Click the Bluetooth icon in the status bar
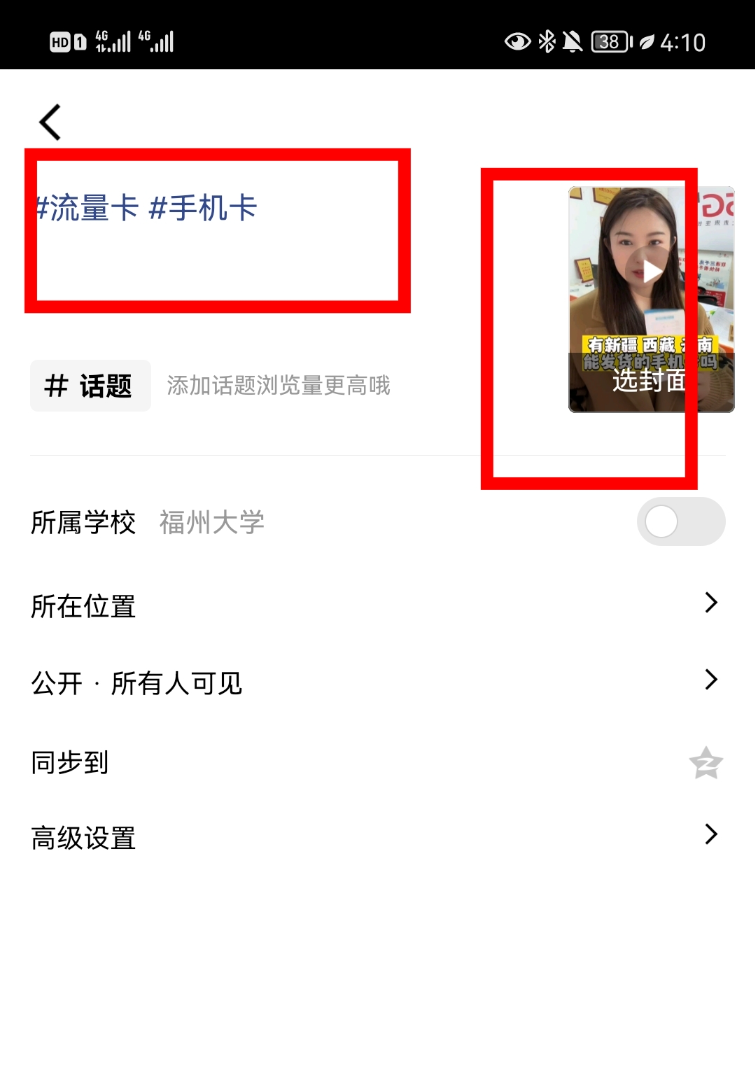The height and width of the screenshot is (1086, 755). click(548, 41)
